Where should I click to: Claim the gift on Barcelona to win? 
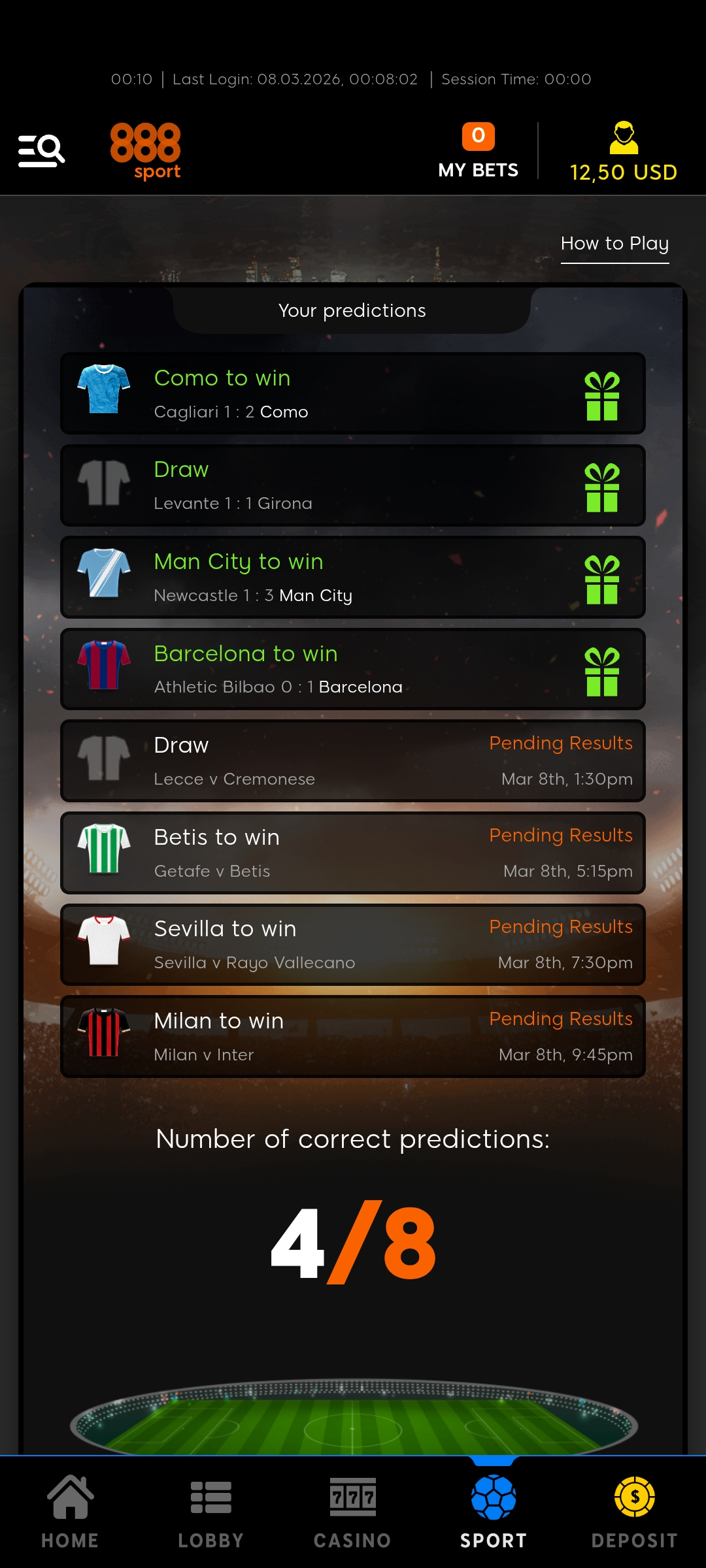601,671
